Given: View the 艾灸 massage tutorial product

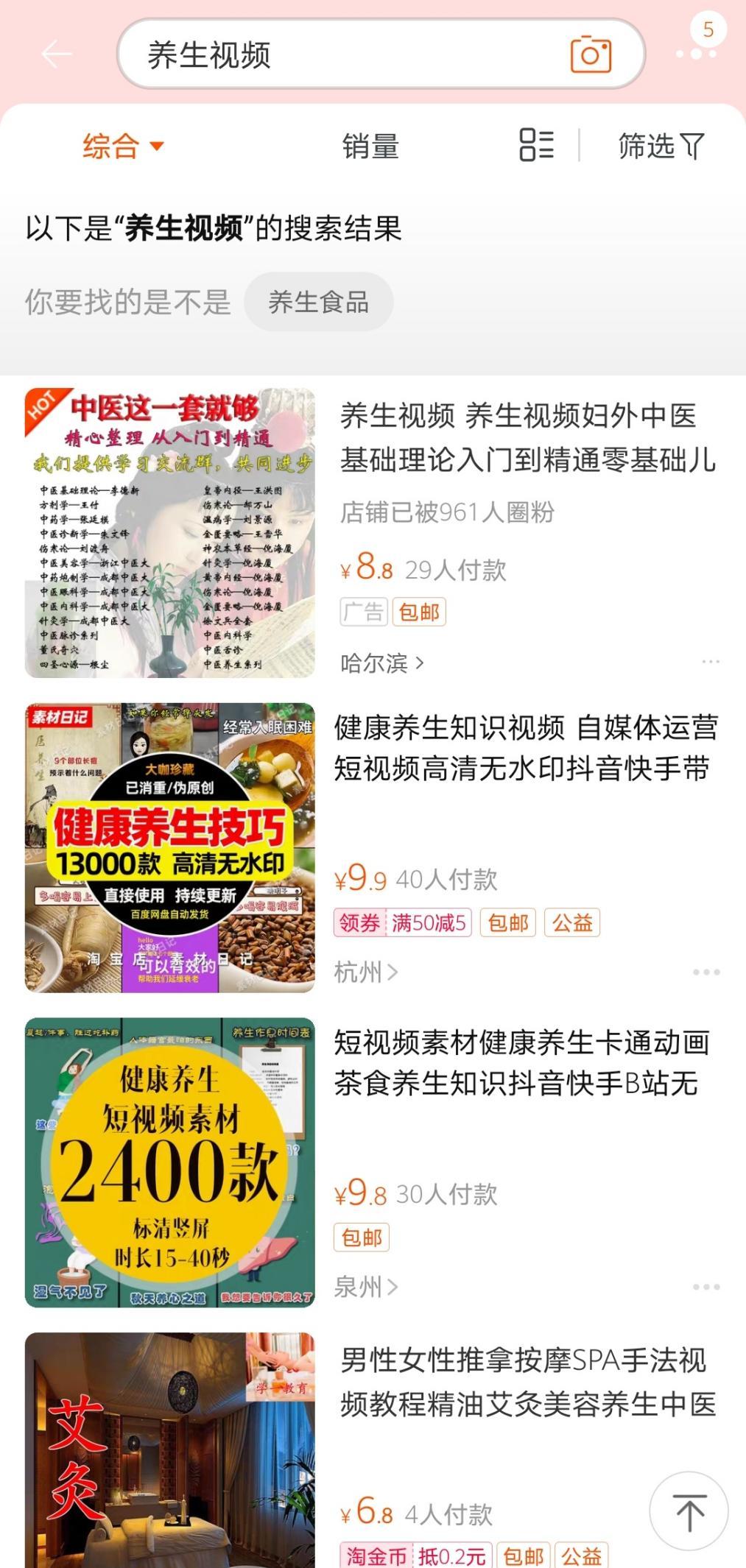Looking at the screenshot, I should 170,1450.
